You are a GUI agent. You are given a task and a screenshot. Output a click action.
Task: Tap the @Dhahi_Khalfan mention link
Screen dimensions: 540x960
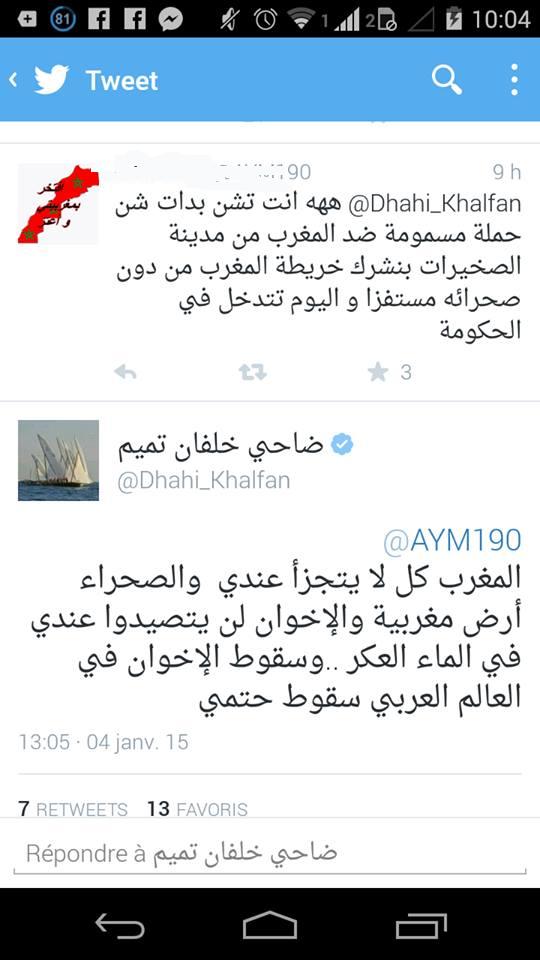point(435,204)
